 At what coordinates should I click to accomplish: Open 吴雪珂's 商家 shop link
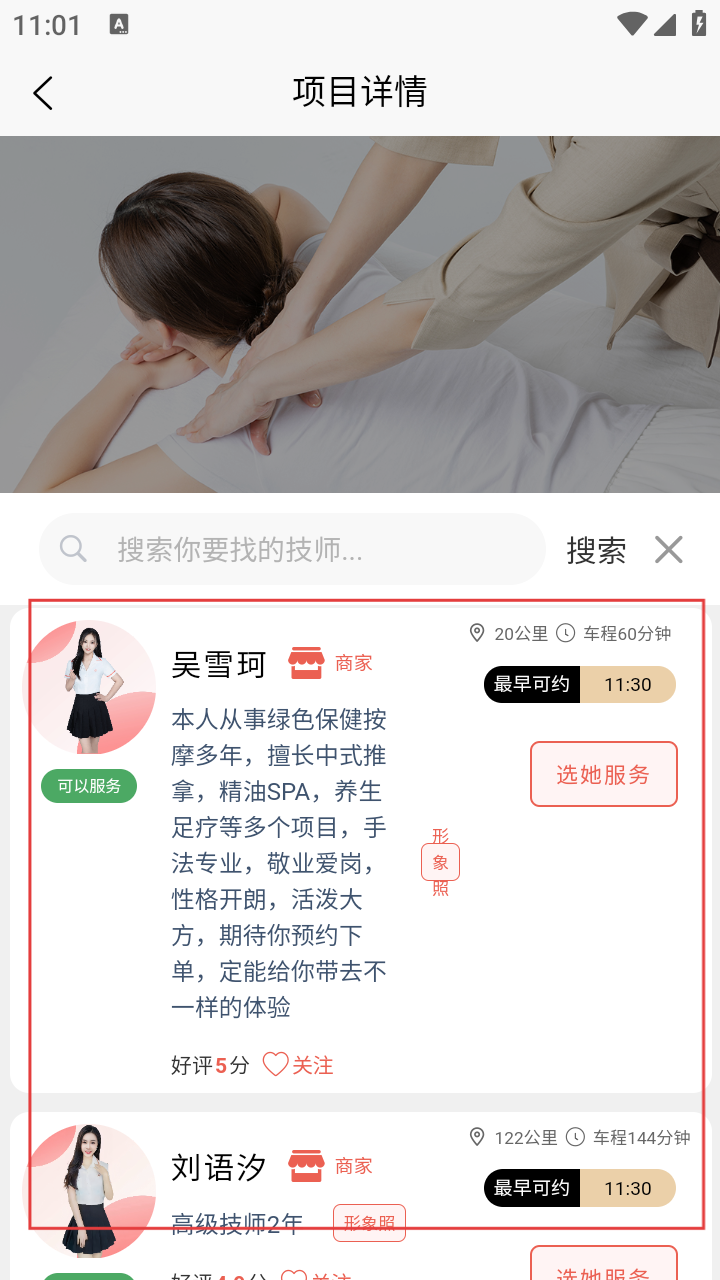pos(331,663)
